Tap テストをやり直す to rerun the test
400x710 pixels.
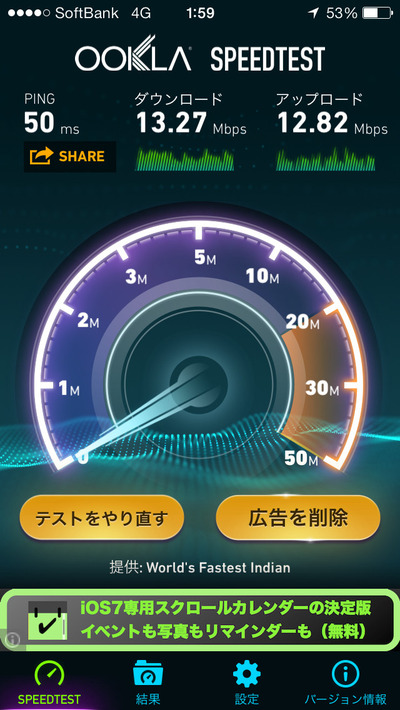click(102, 517)
